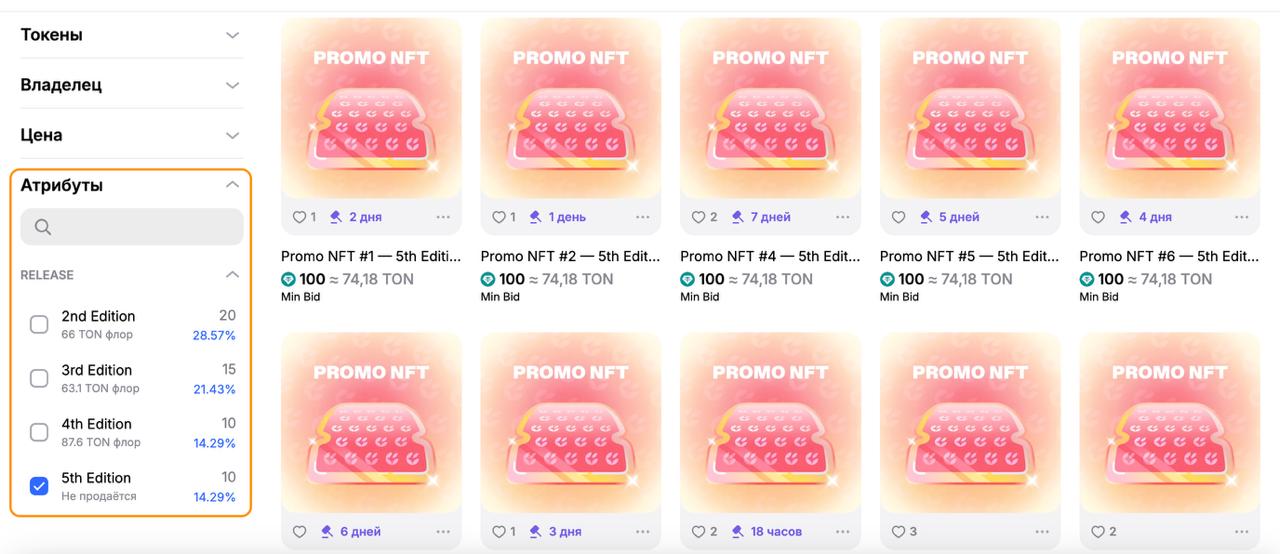
Task: Expand the Токены filter section
Action: (232, 35)
